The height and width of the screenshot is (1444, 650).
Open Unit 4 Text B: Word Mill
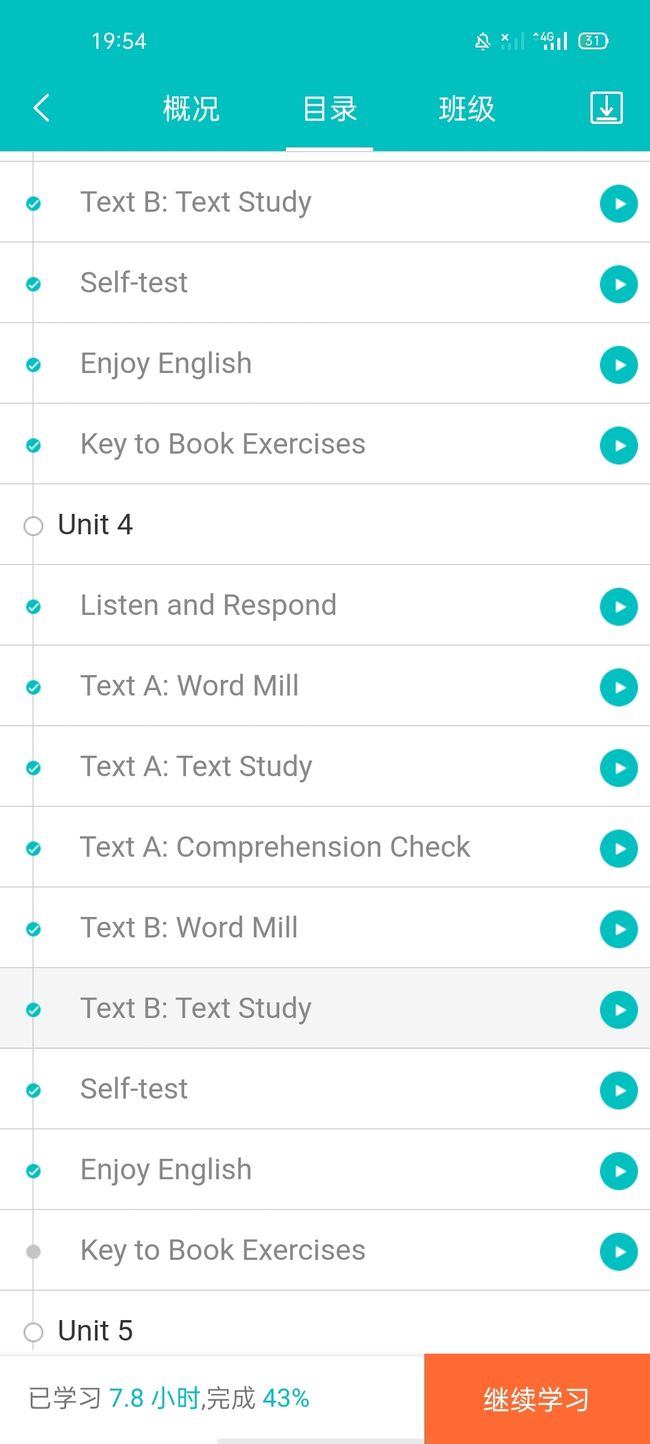pos(325,927)
